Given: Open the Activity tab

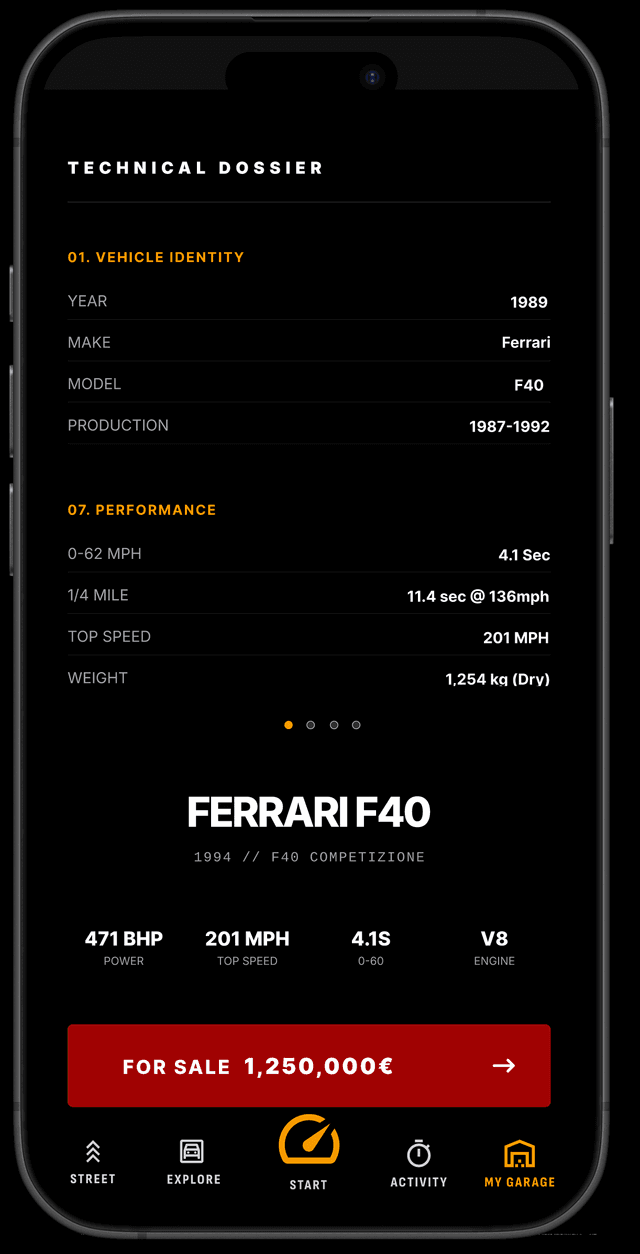Looking at the screenshot, I should coord(418,1164).
